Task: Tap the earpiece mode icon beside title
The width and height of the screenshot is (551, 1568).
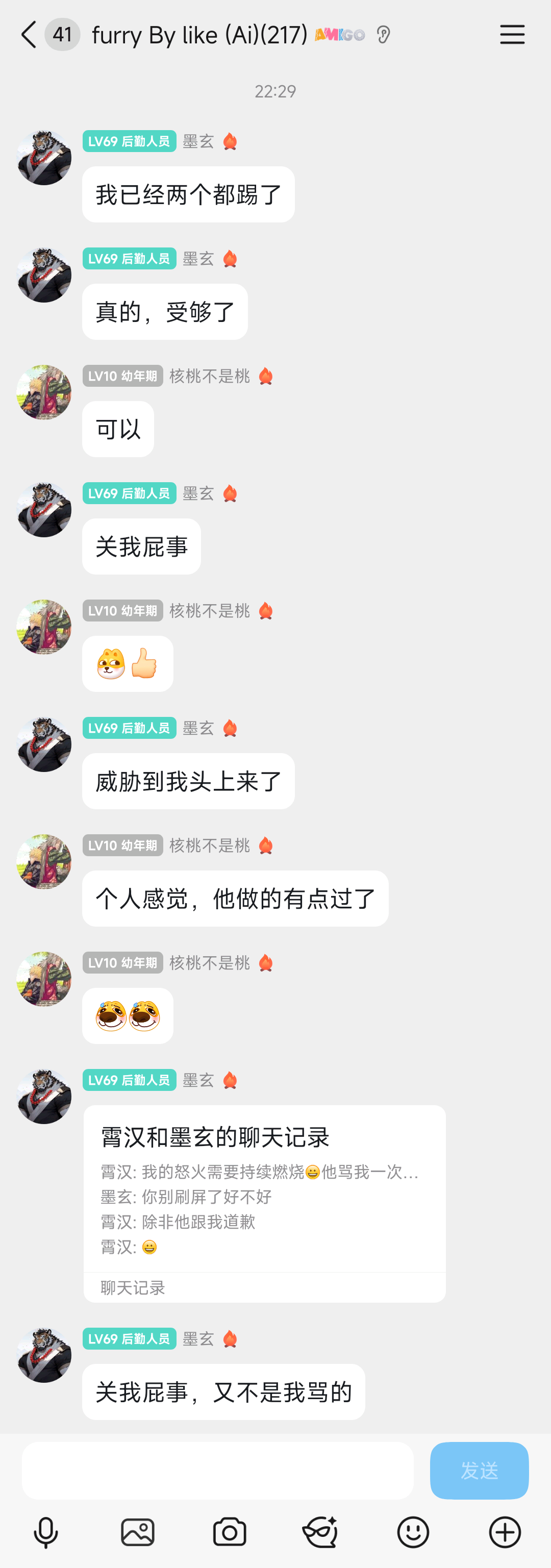Action: 383,35
